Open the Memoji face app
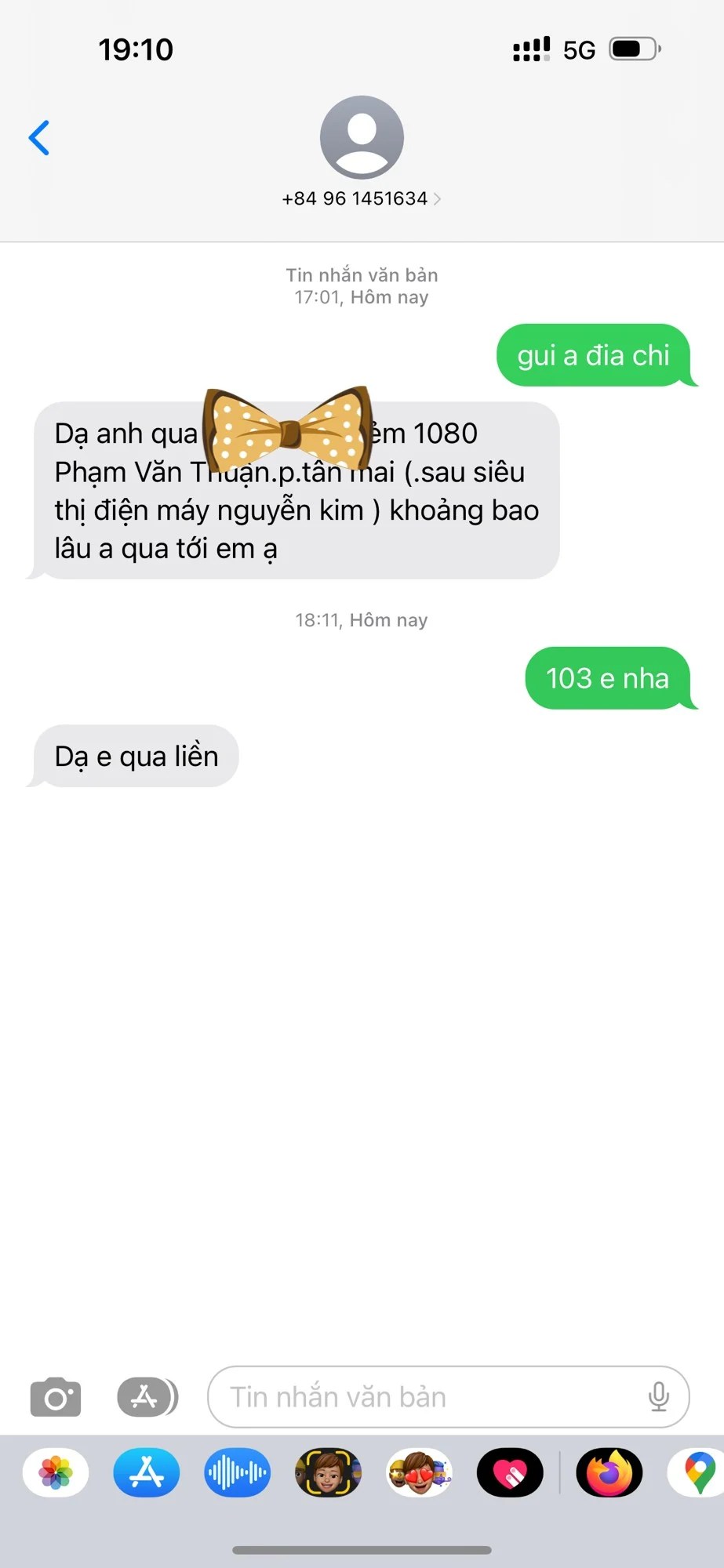Viewport: 724px width, 1568px height. coord(329,1472)
